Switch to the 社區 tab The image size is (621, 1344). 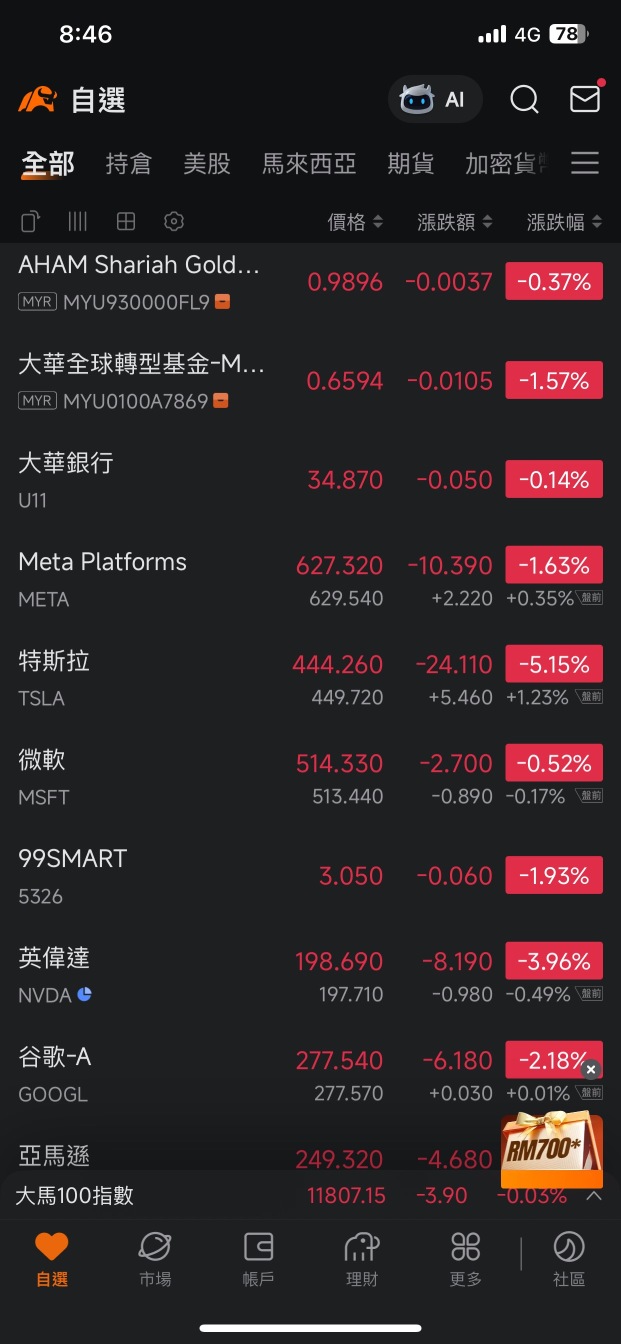(x=570, y=1259)
